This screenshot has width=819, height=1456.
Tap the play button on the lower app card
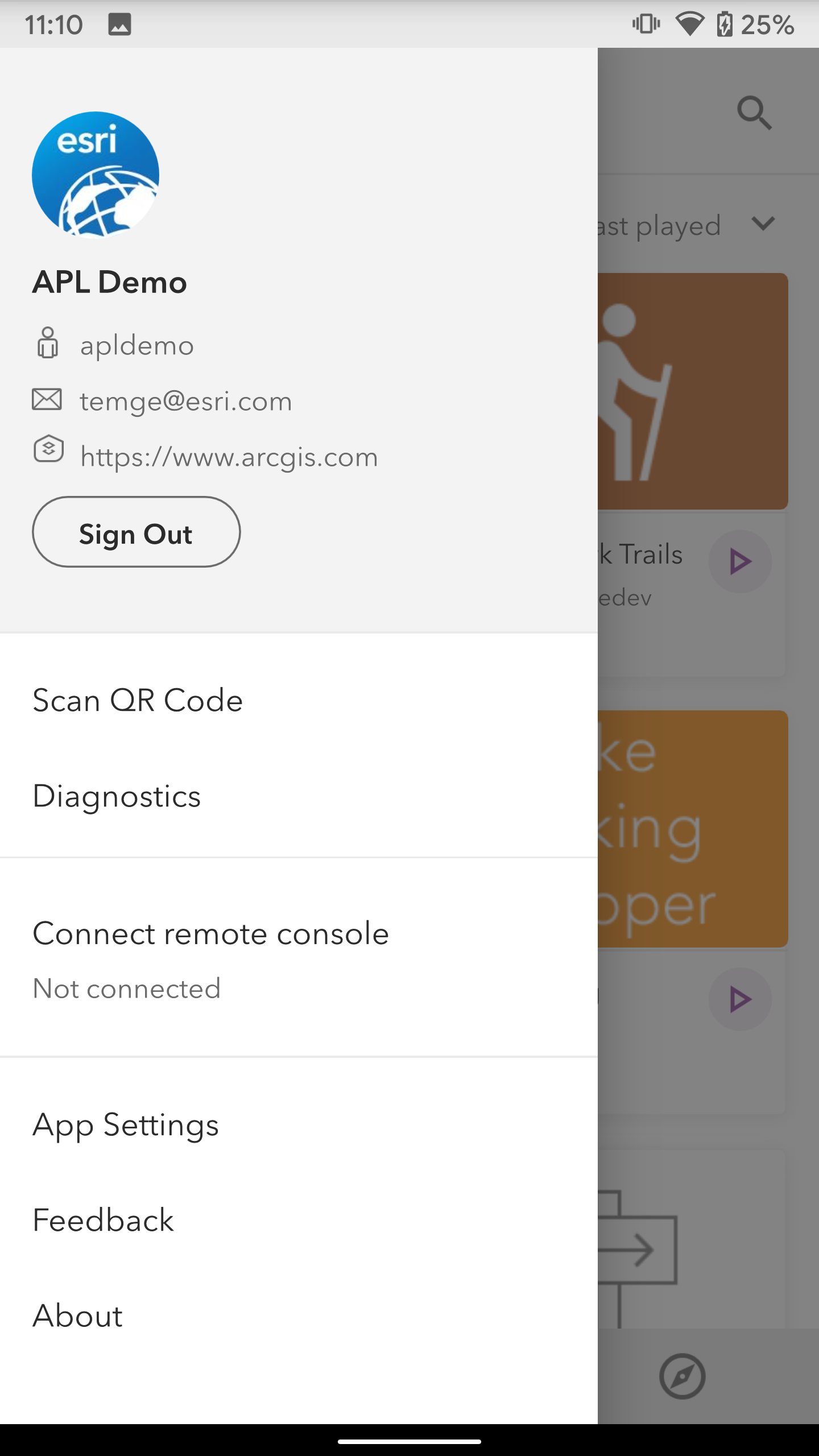pos(740,999)
